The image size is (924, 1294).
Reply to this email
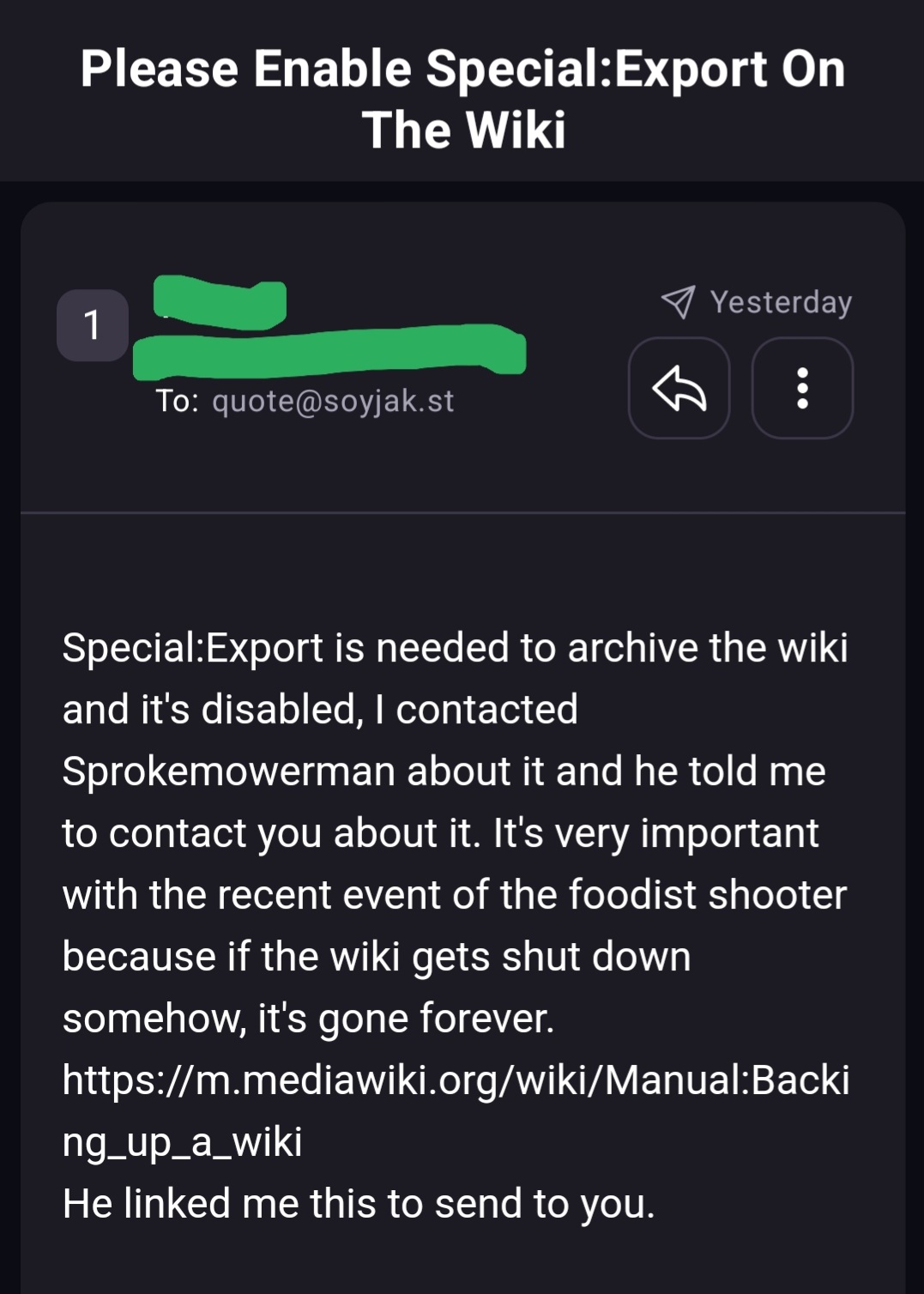(x=679, y=388)
